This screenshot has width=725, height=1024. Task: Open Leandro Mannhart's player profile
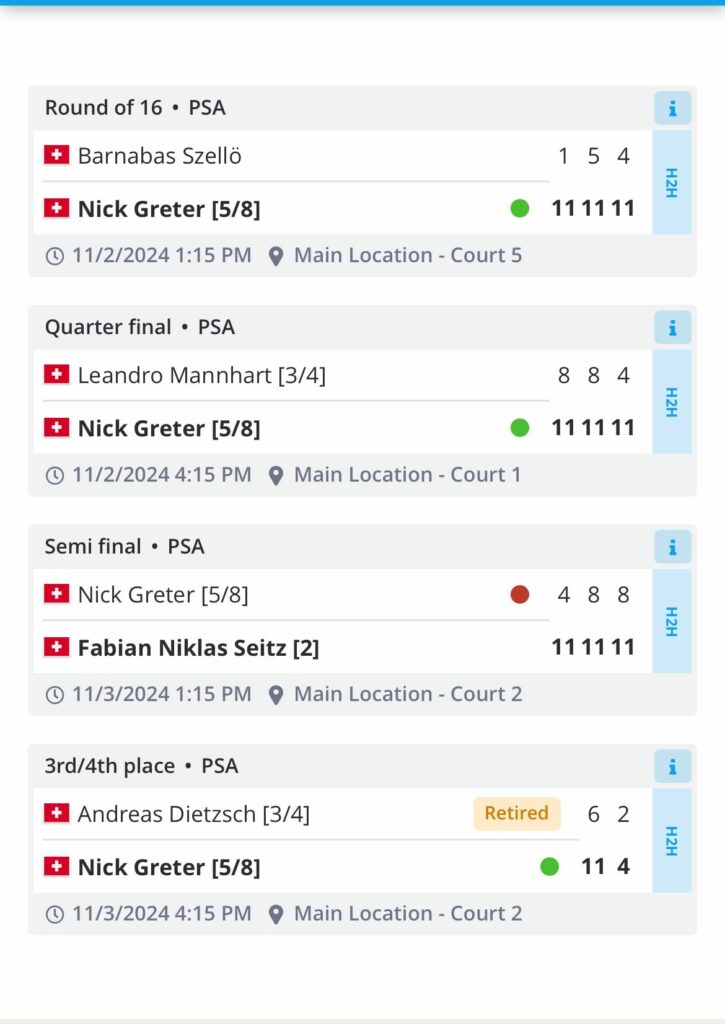(201, 376)
